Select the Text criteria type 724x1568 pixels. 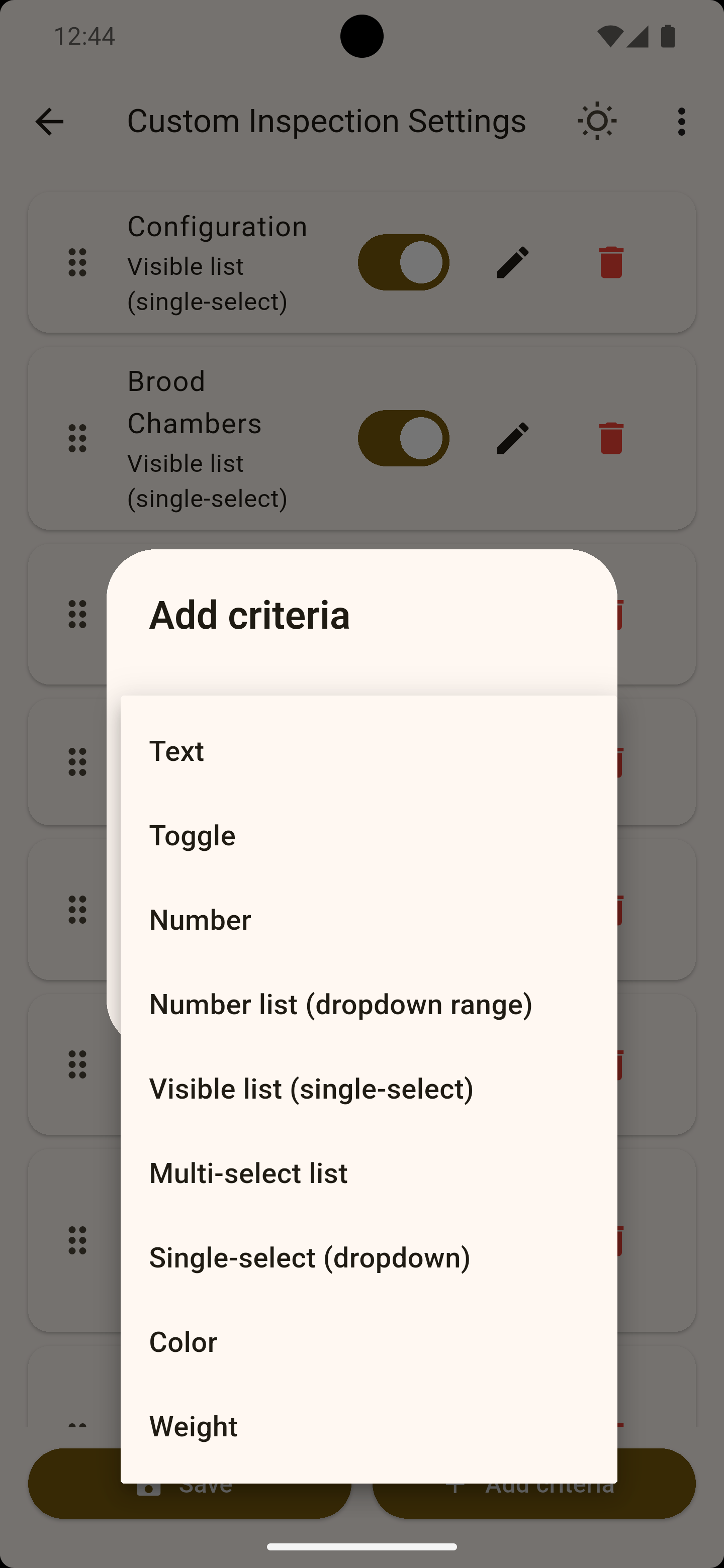point(369,750)
